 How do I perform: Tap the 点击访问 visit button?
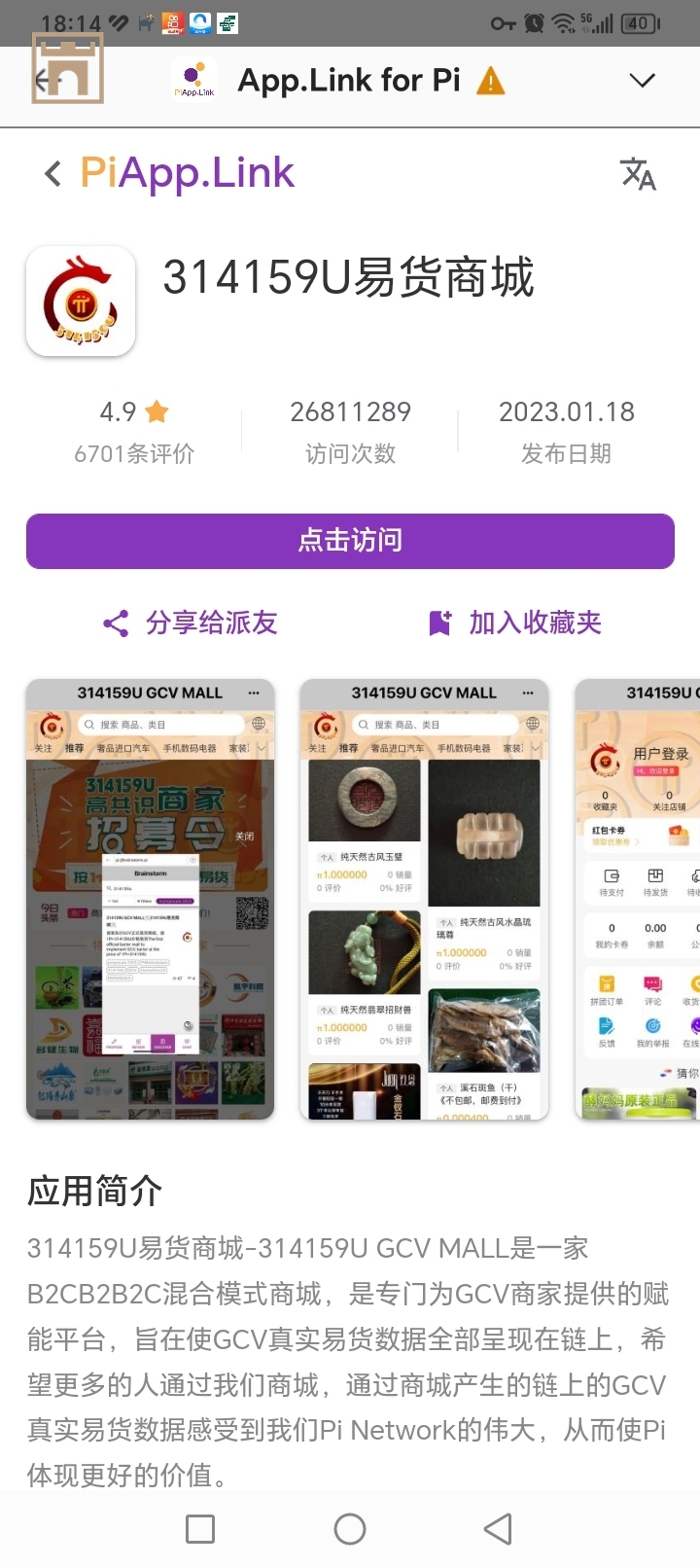350,541
